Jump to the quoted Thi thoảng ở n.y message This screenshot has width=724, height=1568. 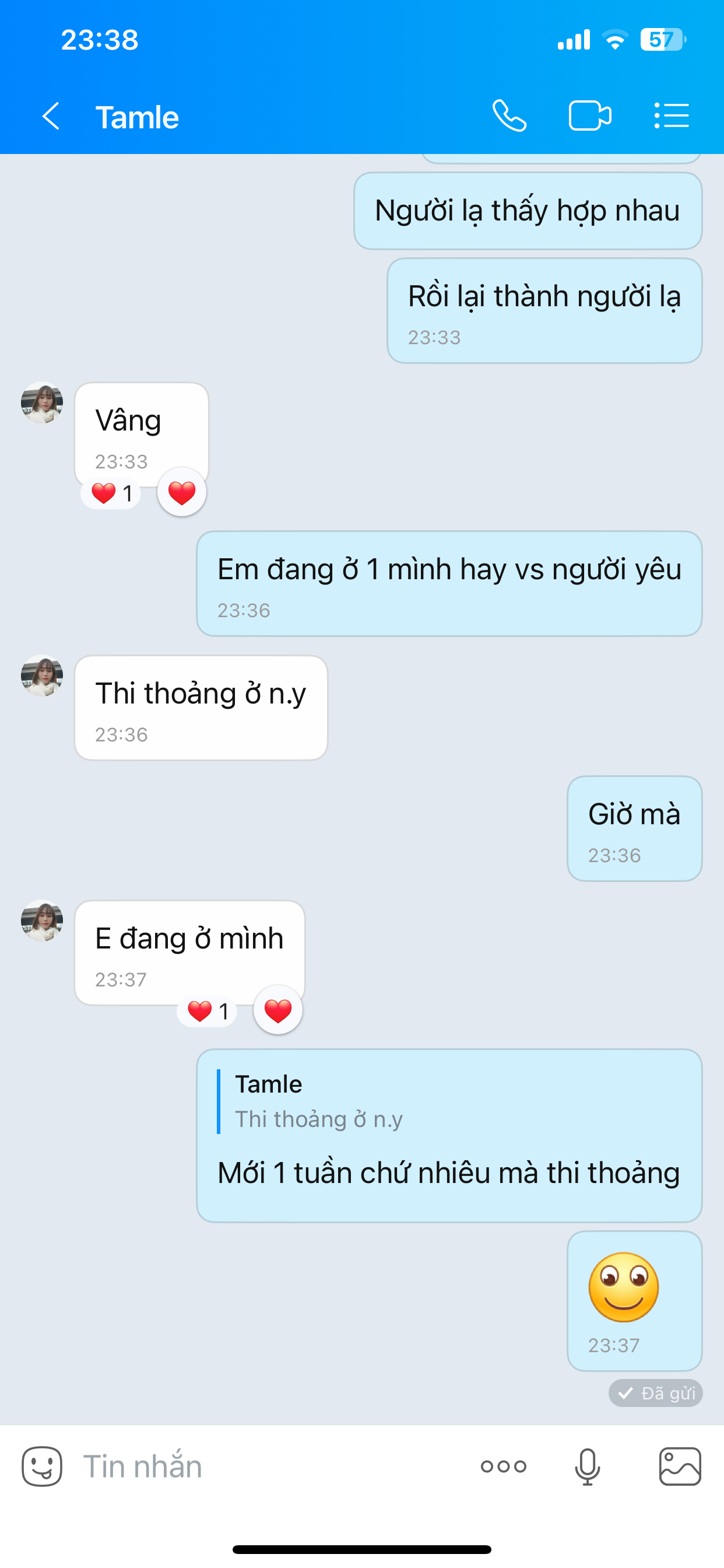(x=319, y=1102)
